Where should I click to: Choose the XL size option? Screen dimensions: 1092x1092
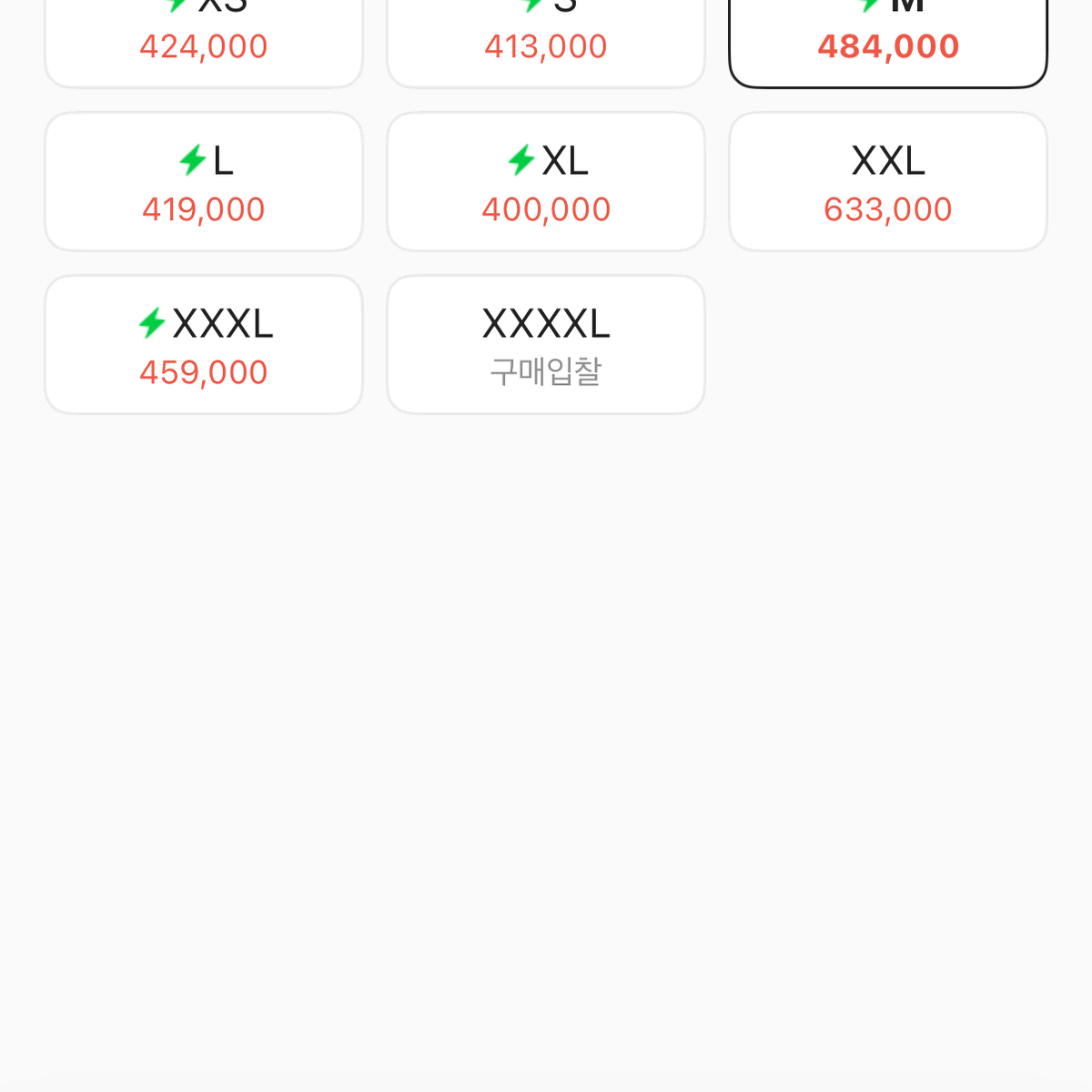tap(546, 182)
